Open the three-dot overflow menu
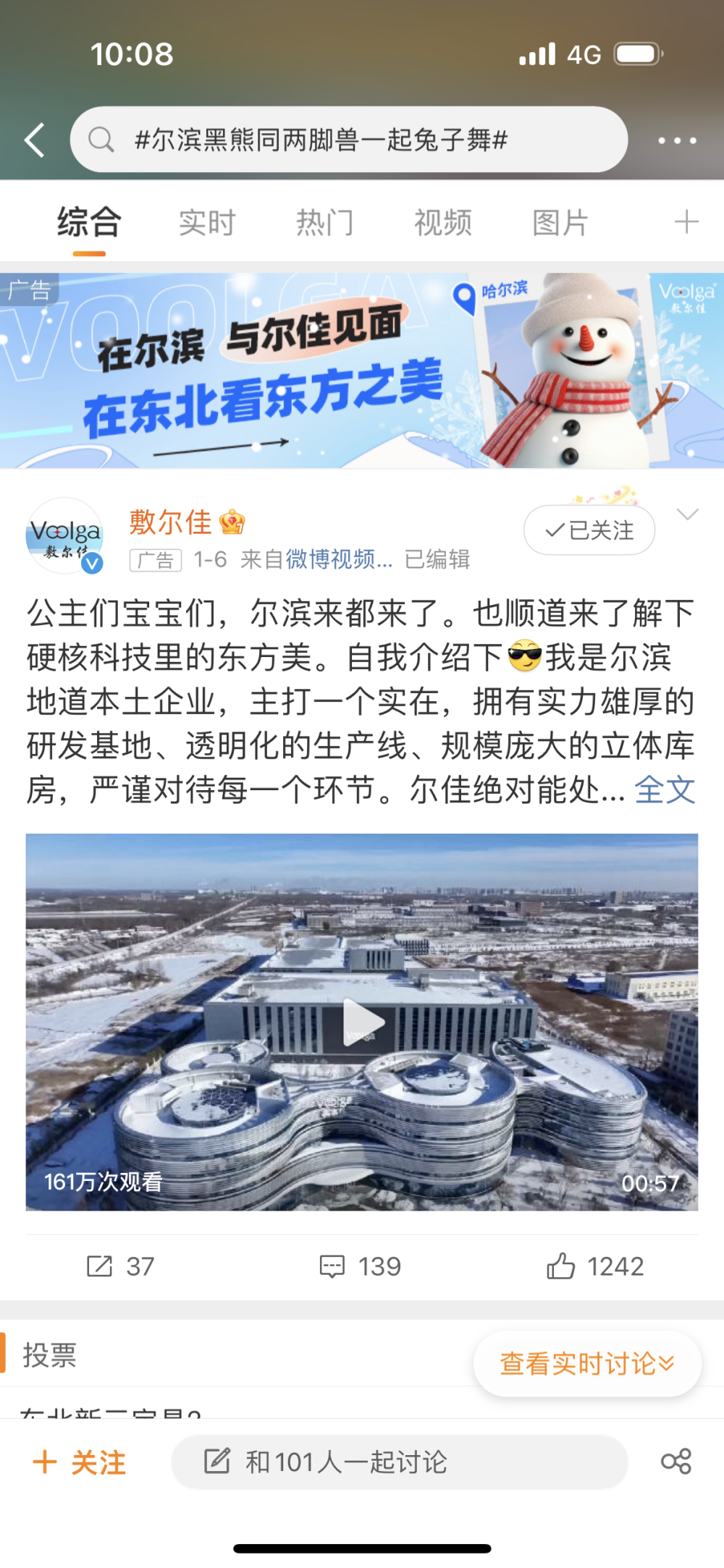Screen dimensions: 724x1568 677,140
